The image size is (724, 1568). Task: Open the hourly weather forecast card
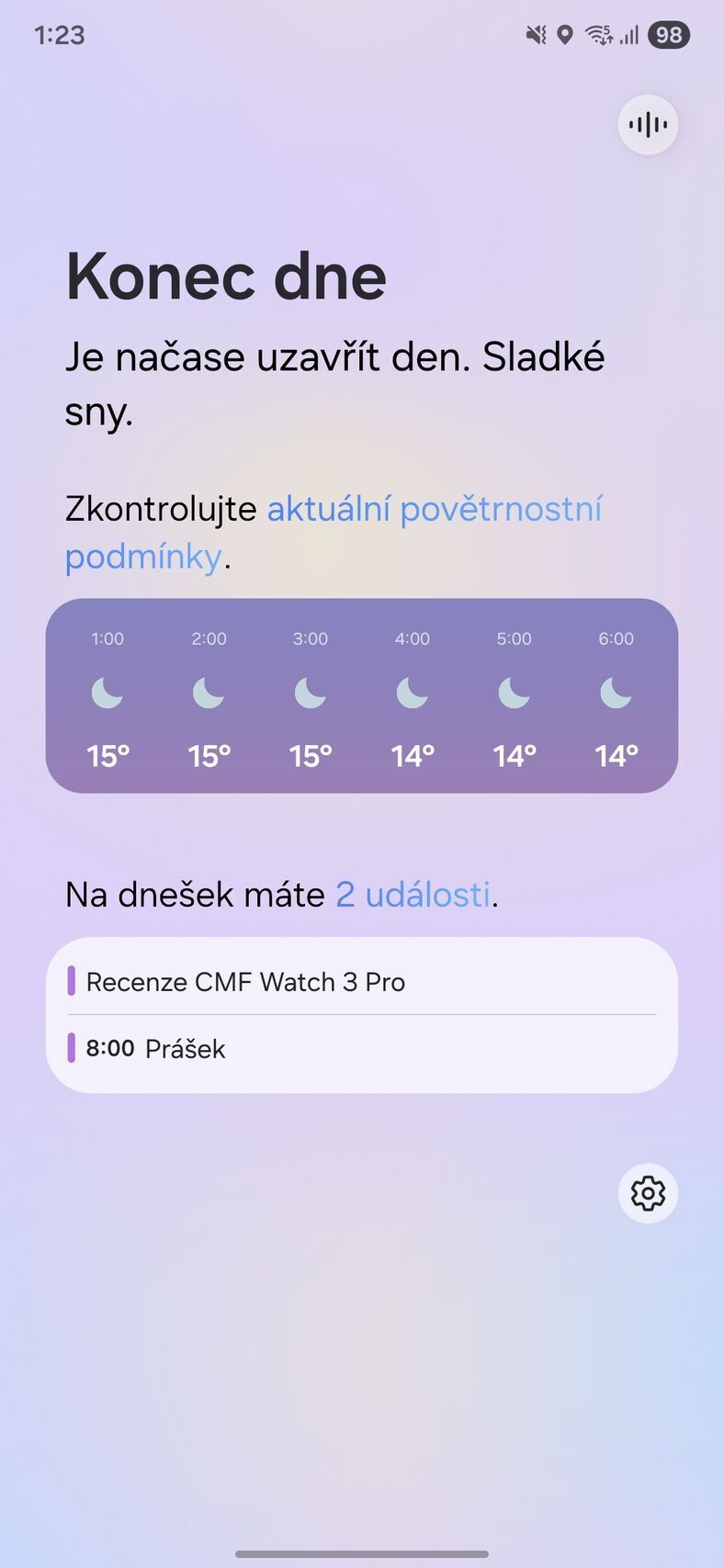coord(362,696)
